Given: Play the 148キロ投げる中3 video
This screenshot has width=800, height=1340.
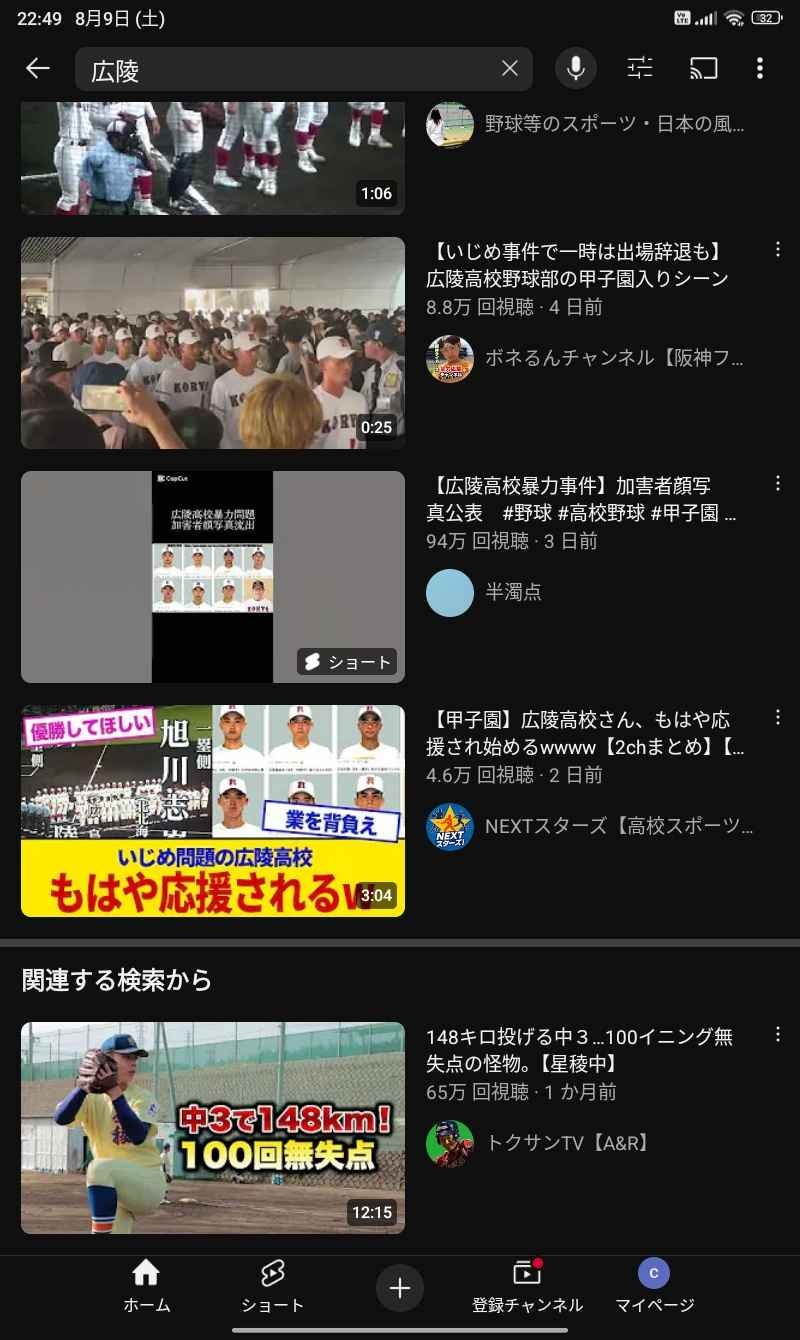Looking at the screenshot, I should [213, 1128].
